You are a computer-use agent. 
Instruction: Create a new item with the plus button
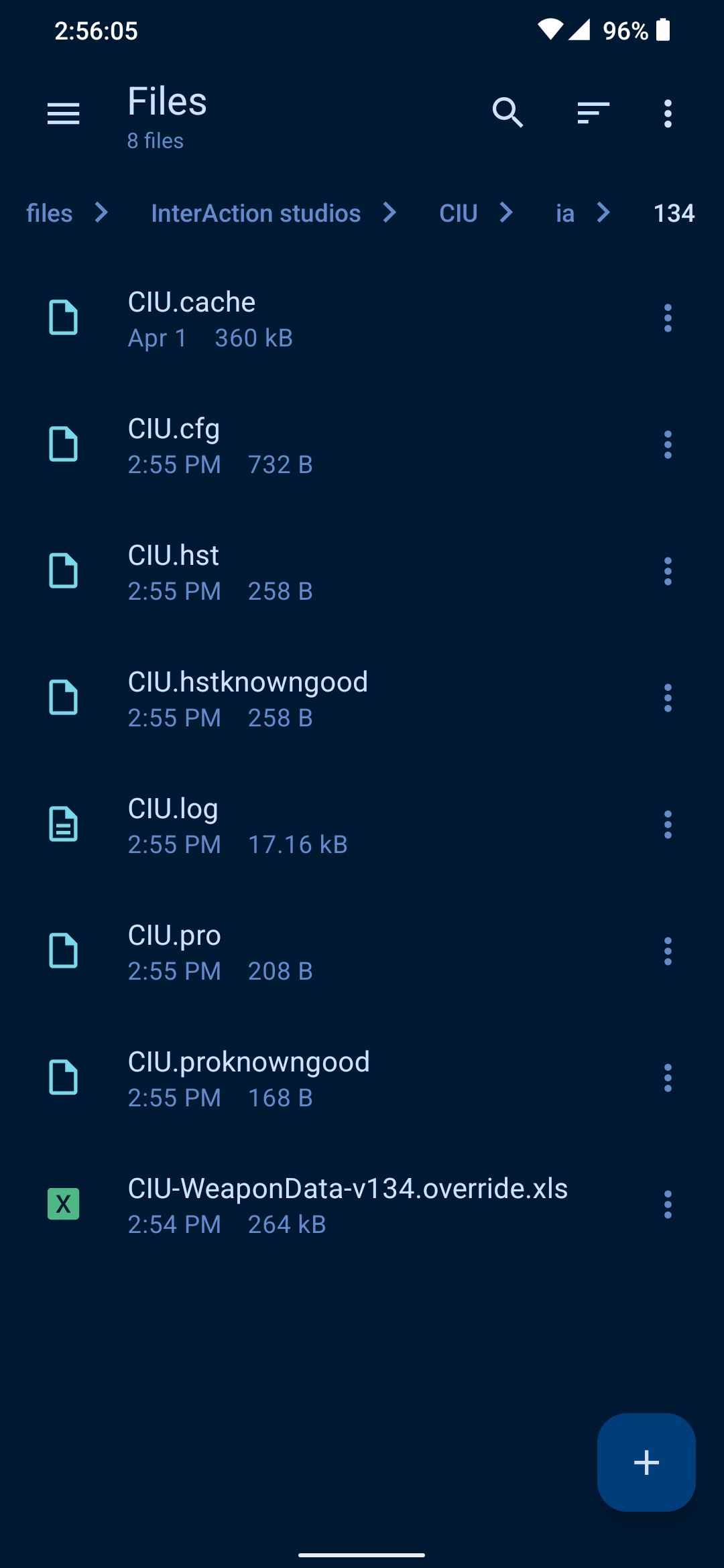coord(646,1462)
